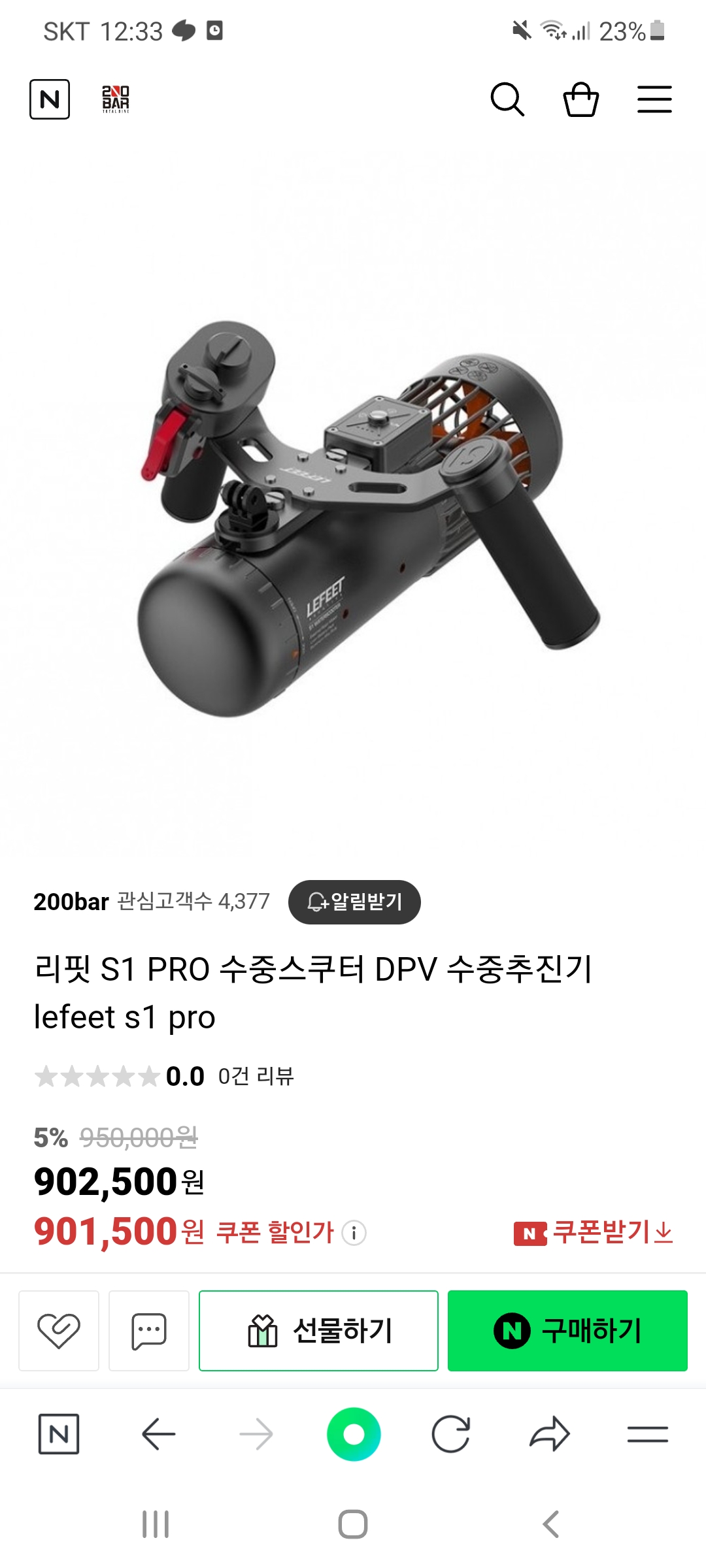Open the 0건 리뷰 reviews link

click(x=256, y=1076)
